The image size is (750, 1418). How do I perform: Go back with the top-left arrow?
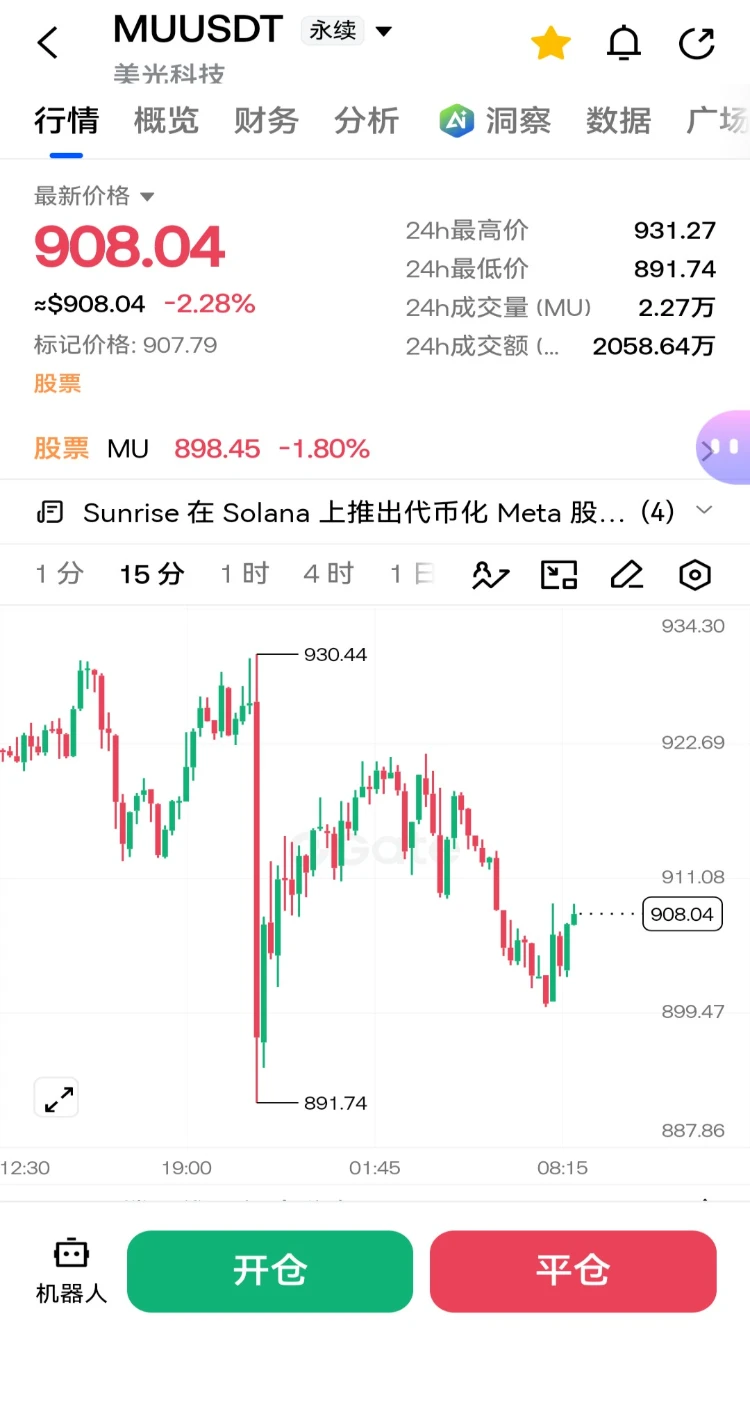(x=47, y=43)
